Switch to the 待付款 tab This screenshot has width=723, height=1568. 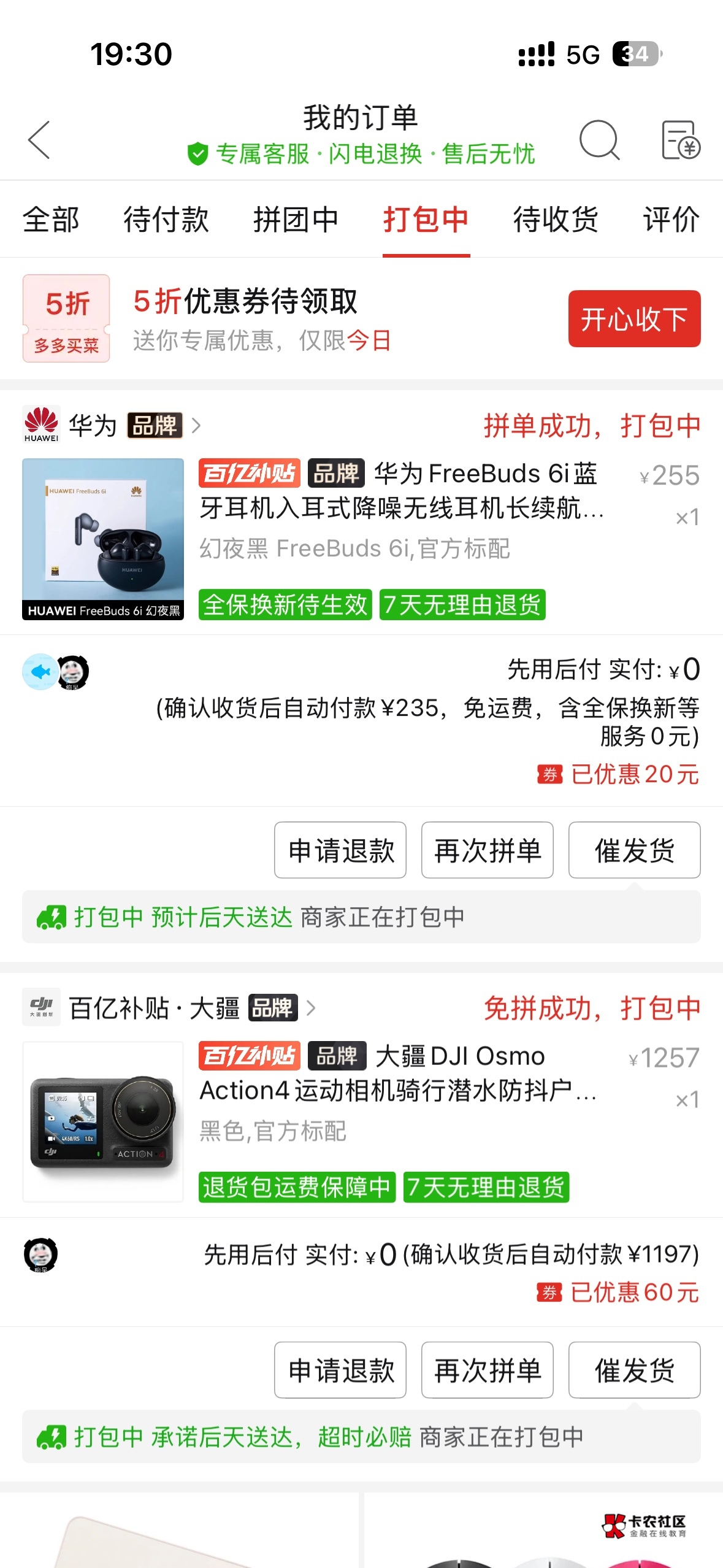[166, 220]
